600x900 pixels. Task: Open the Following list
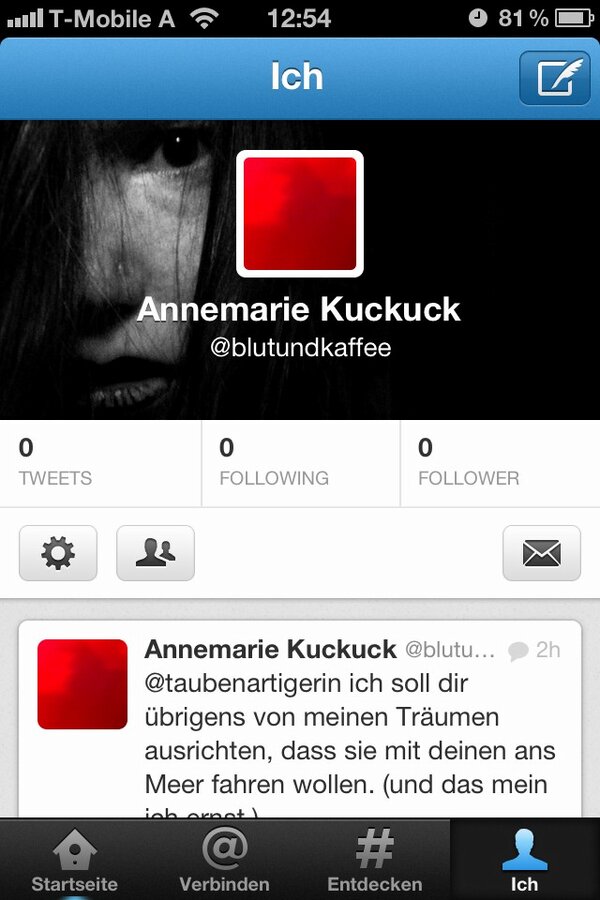coord(300,462)
